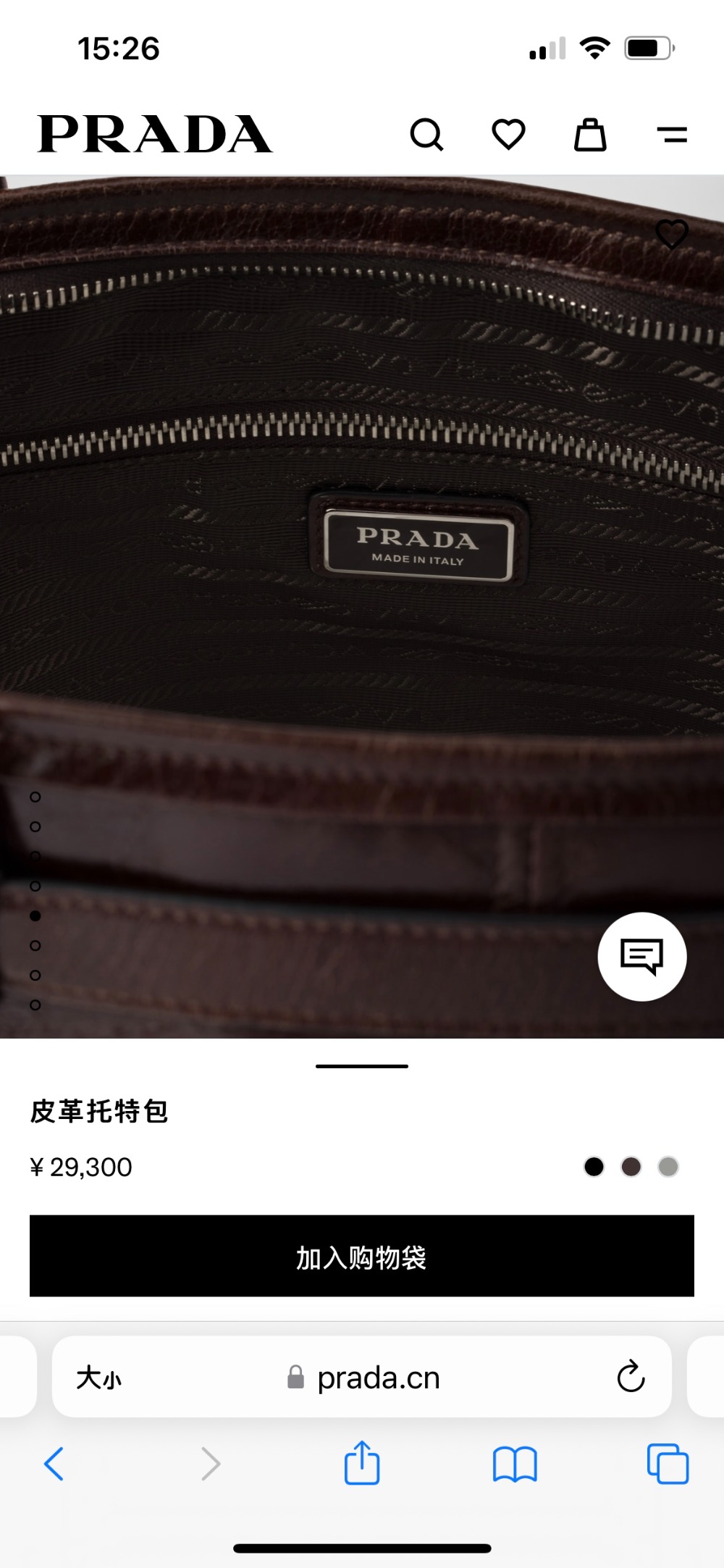Screen dimensions: 724x1568
Task: Open the shopping bag icon
Action: [x=590, y=135]
